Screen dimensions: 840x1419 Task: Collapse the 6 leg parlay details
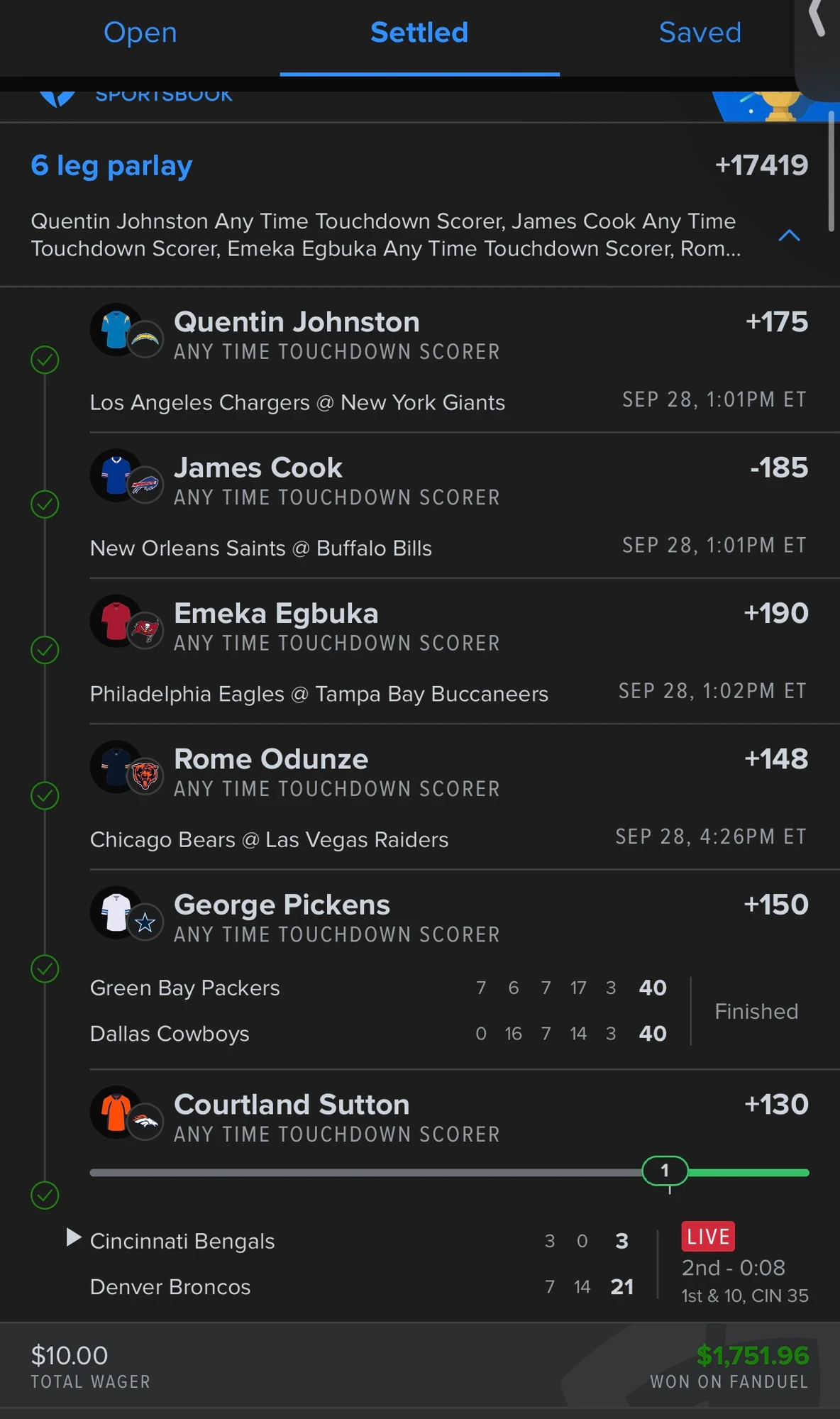click(x=789, y=235)
